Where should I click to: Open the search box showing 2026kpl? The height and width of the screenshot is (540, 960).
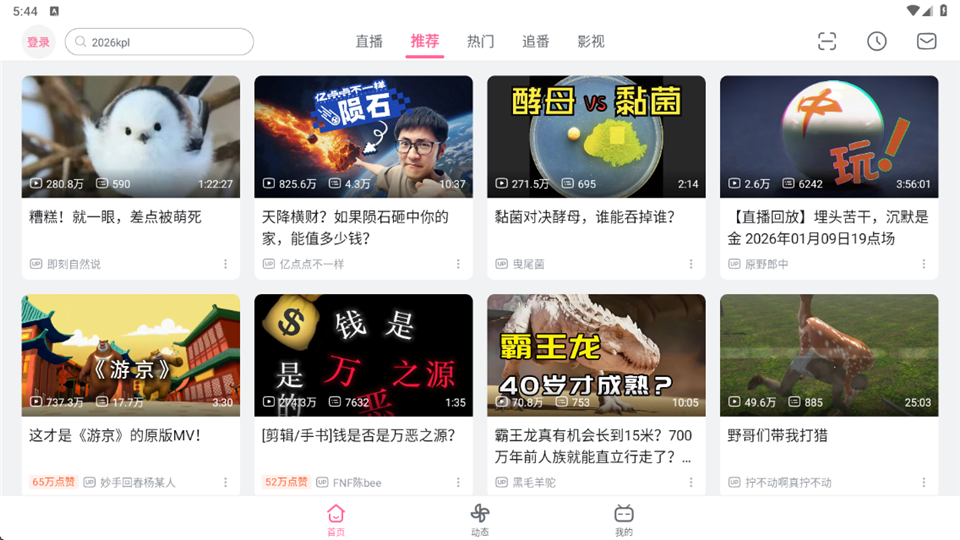(160, 42)
